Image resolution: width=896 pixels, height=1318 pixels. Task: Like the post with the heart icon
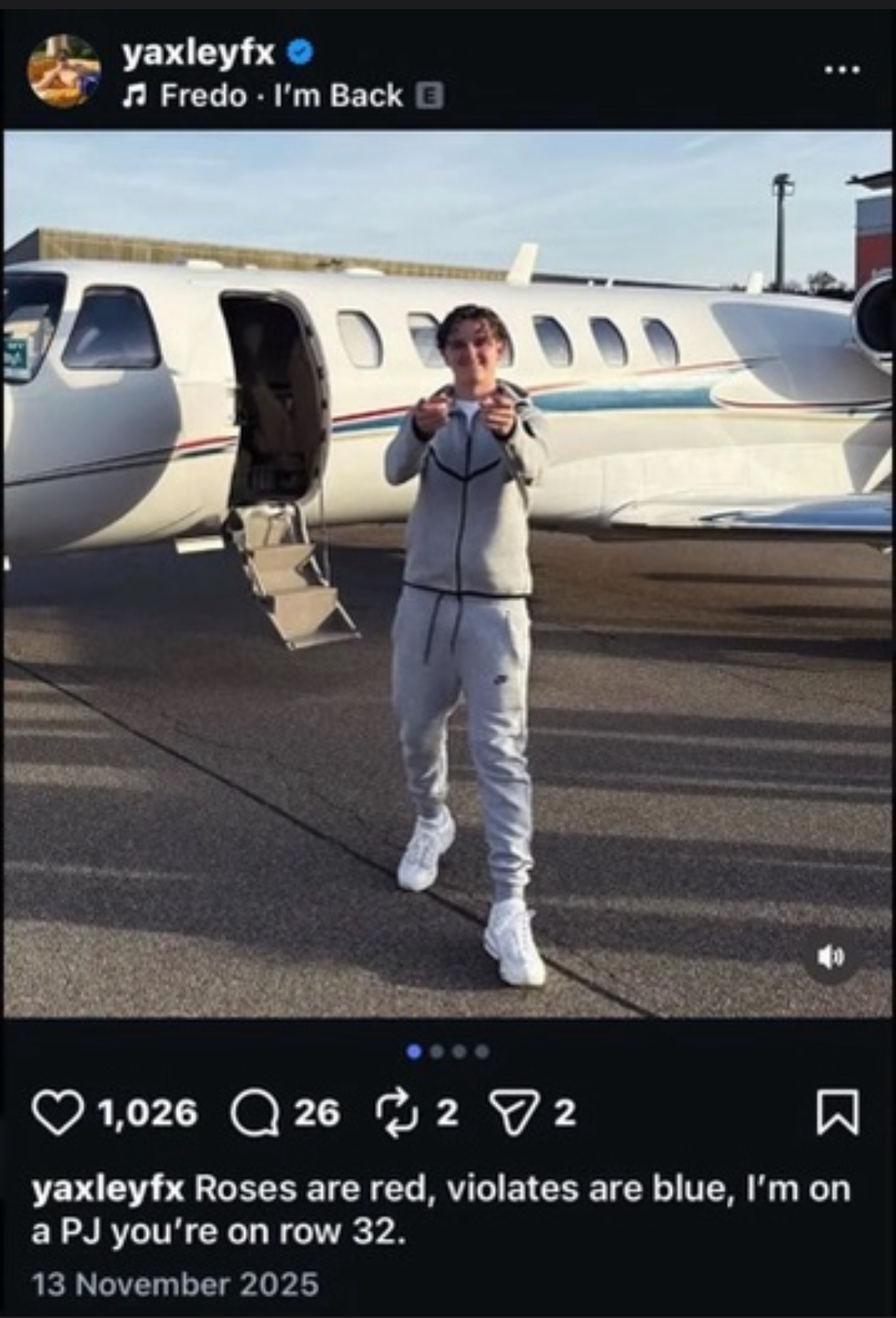pyautogui.click(x=57, y=1113)
